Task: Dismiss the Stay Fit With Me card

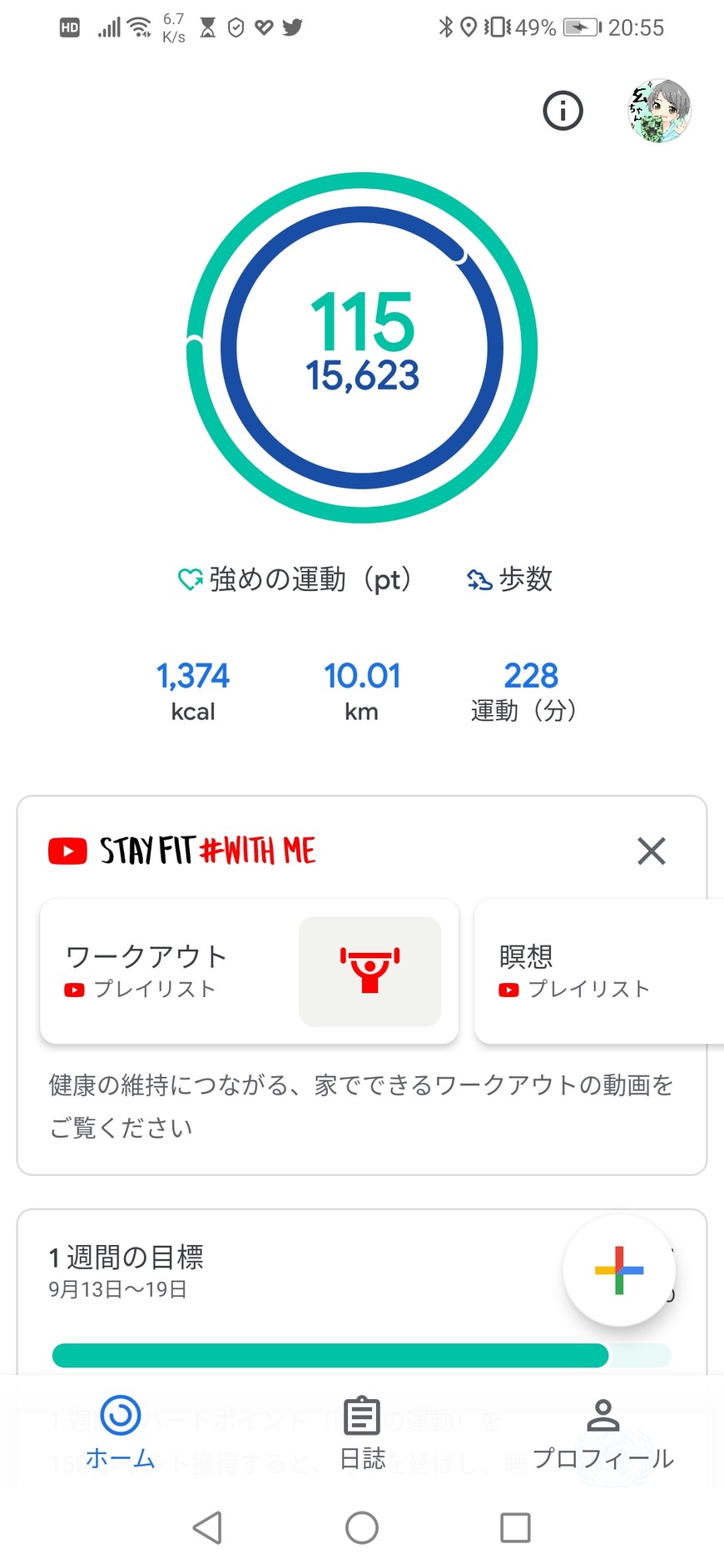Action: pyautogui.click(x=651, y=851)
